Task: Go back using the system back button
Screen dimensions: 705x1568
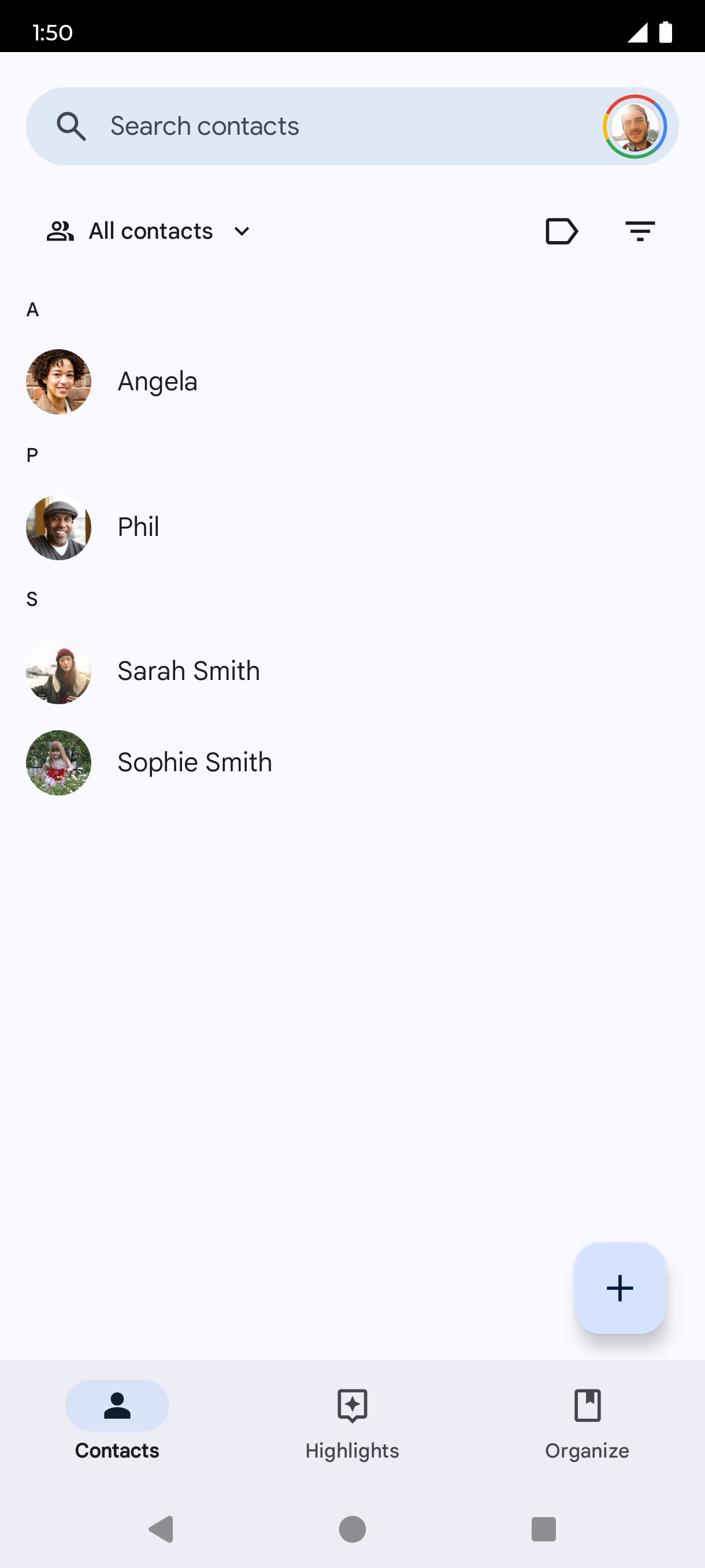Action: (162, 1529)
